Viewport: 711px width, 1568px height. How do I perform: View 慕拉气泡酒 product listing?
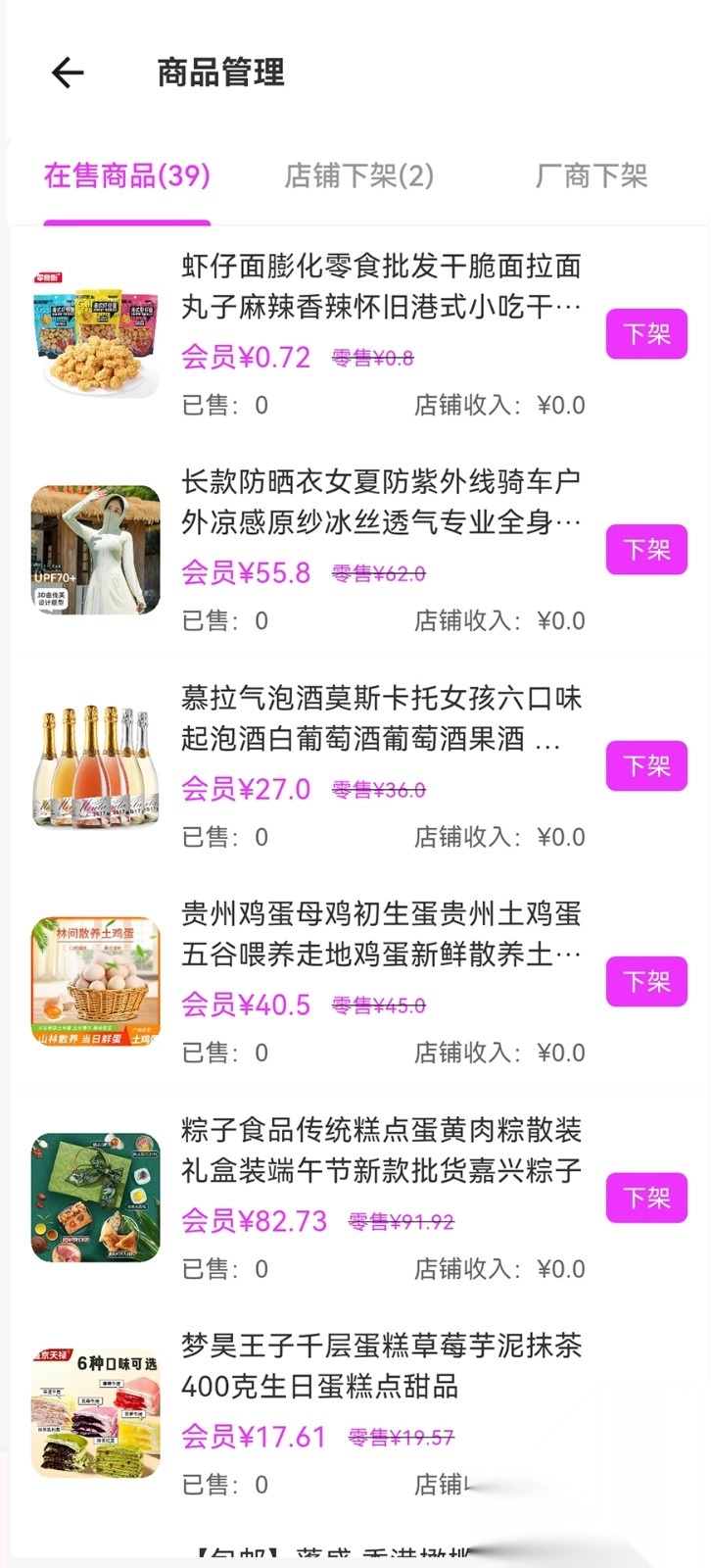pos(380,718)
